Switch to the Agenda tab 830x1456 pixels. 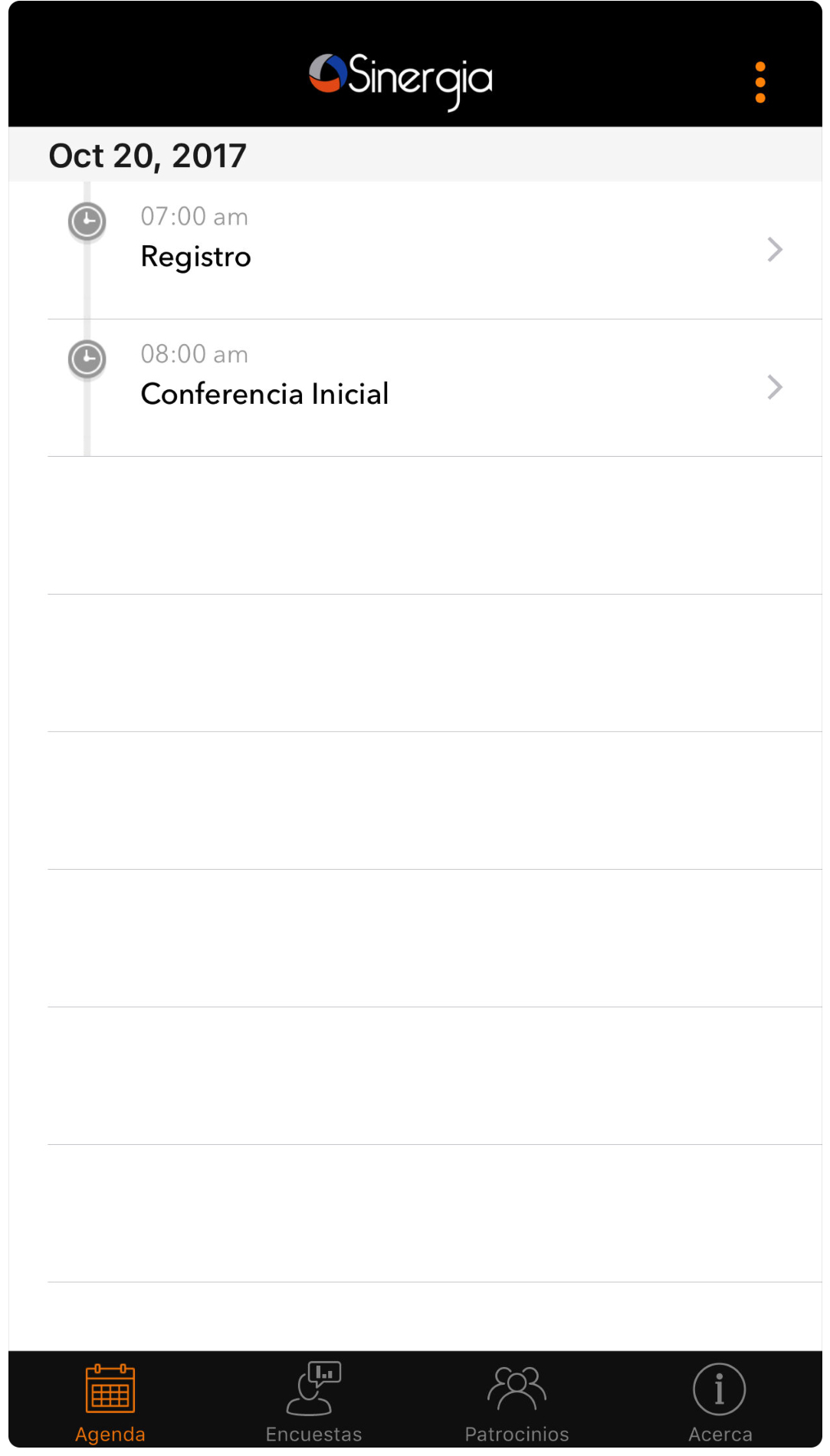110,1402
